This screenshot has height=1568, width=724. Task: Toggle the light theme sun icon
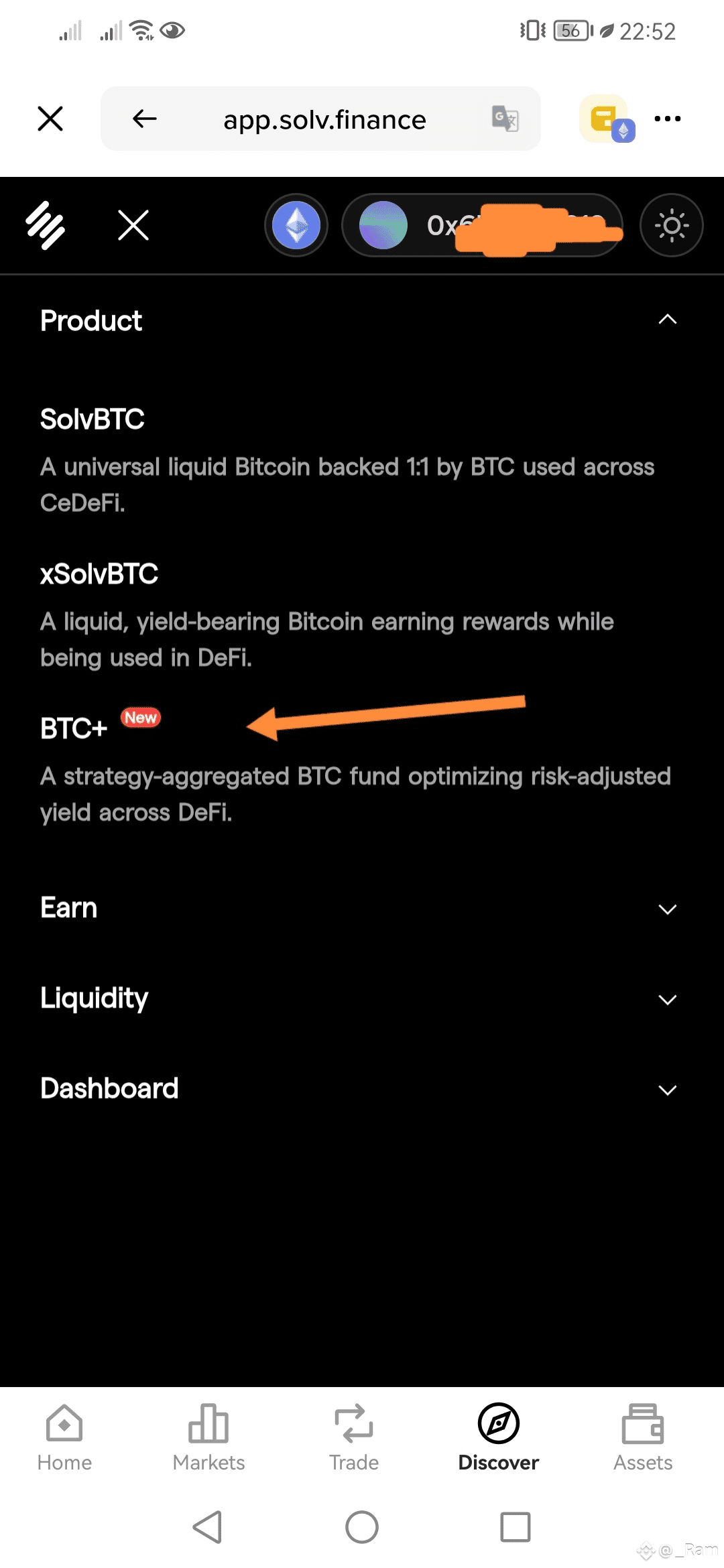point(672,225)
